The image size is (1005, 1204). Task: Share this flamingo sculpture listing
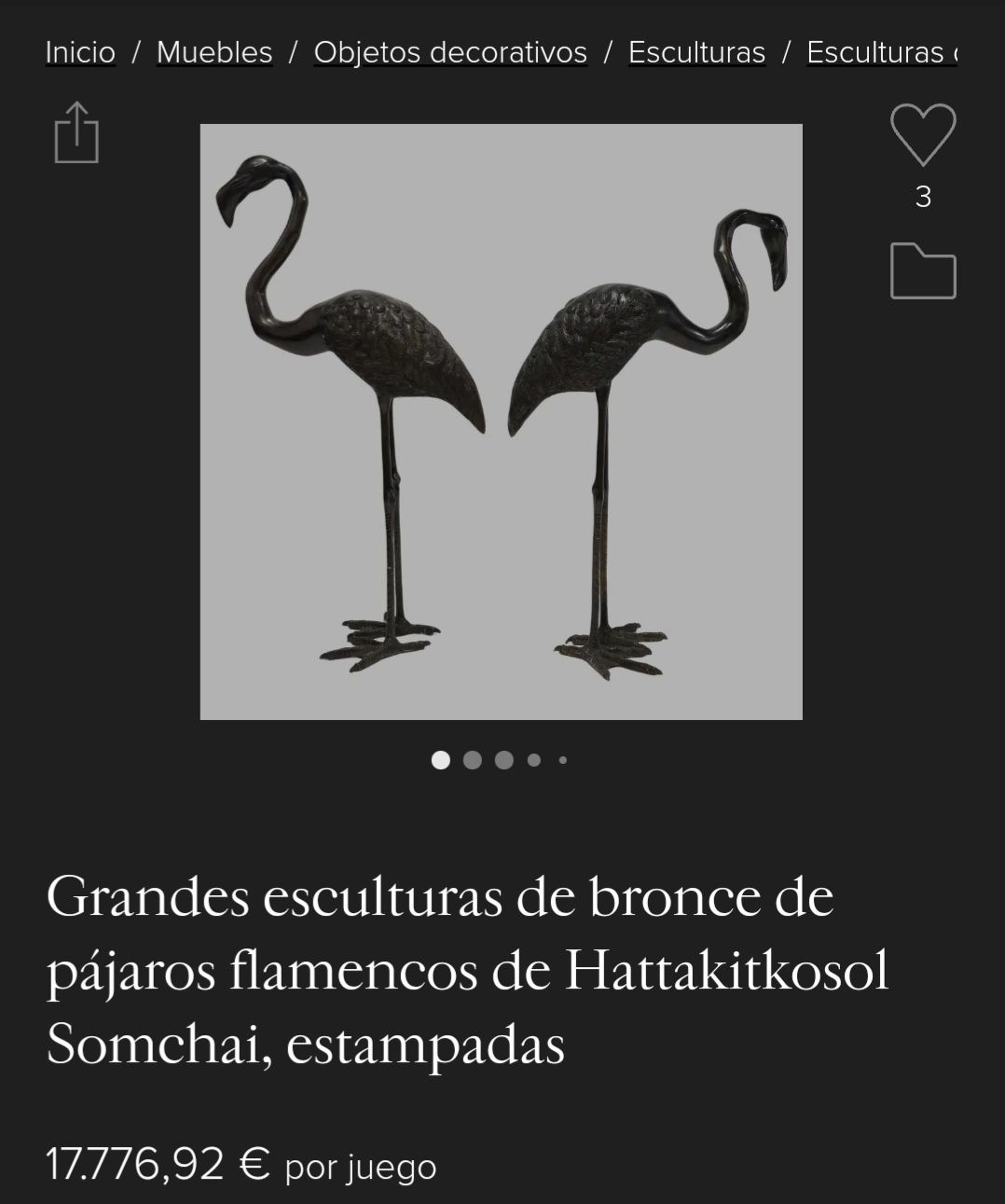click(76, 133)
